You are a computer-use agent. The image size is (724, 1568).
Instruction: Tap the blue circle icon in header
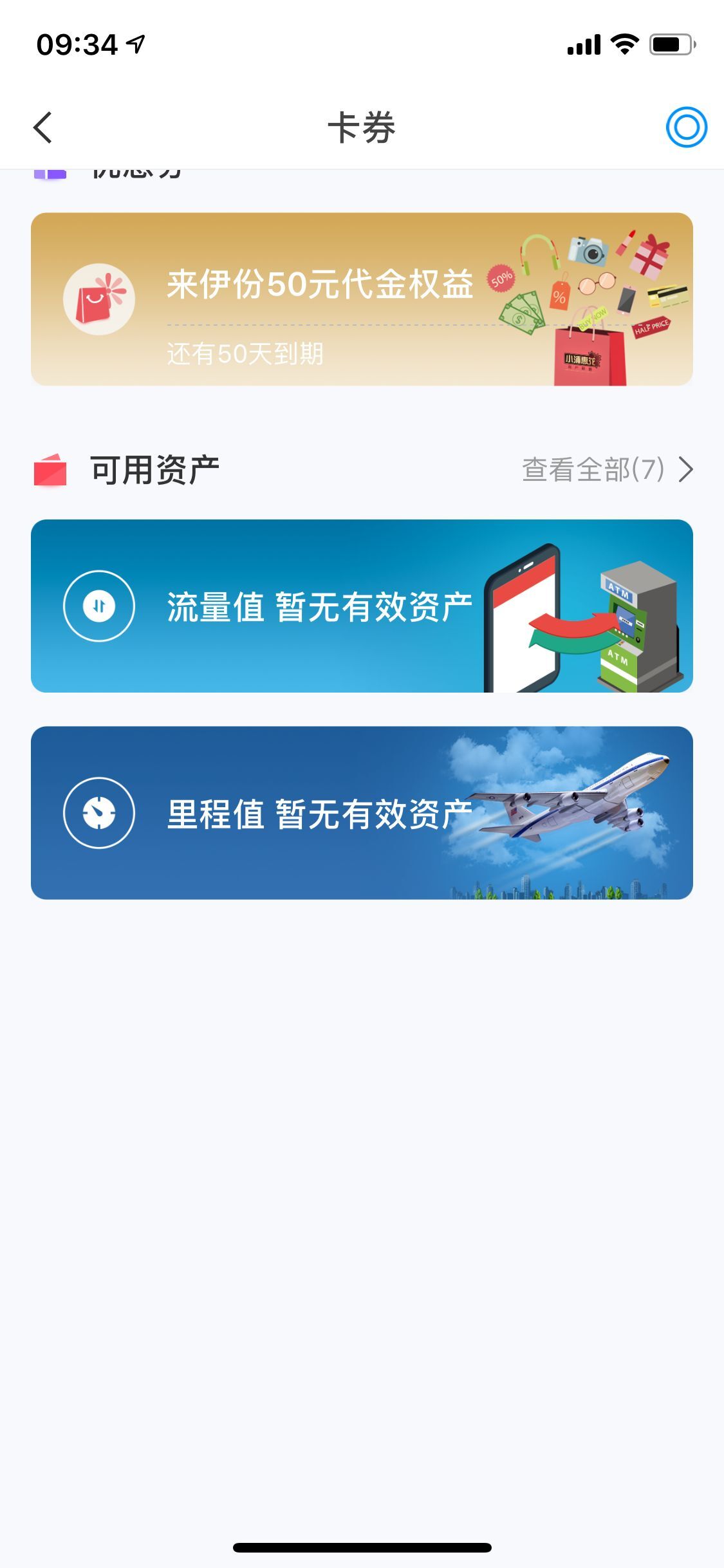[686, 127]
